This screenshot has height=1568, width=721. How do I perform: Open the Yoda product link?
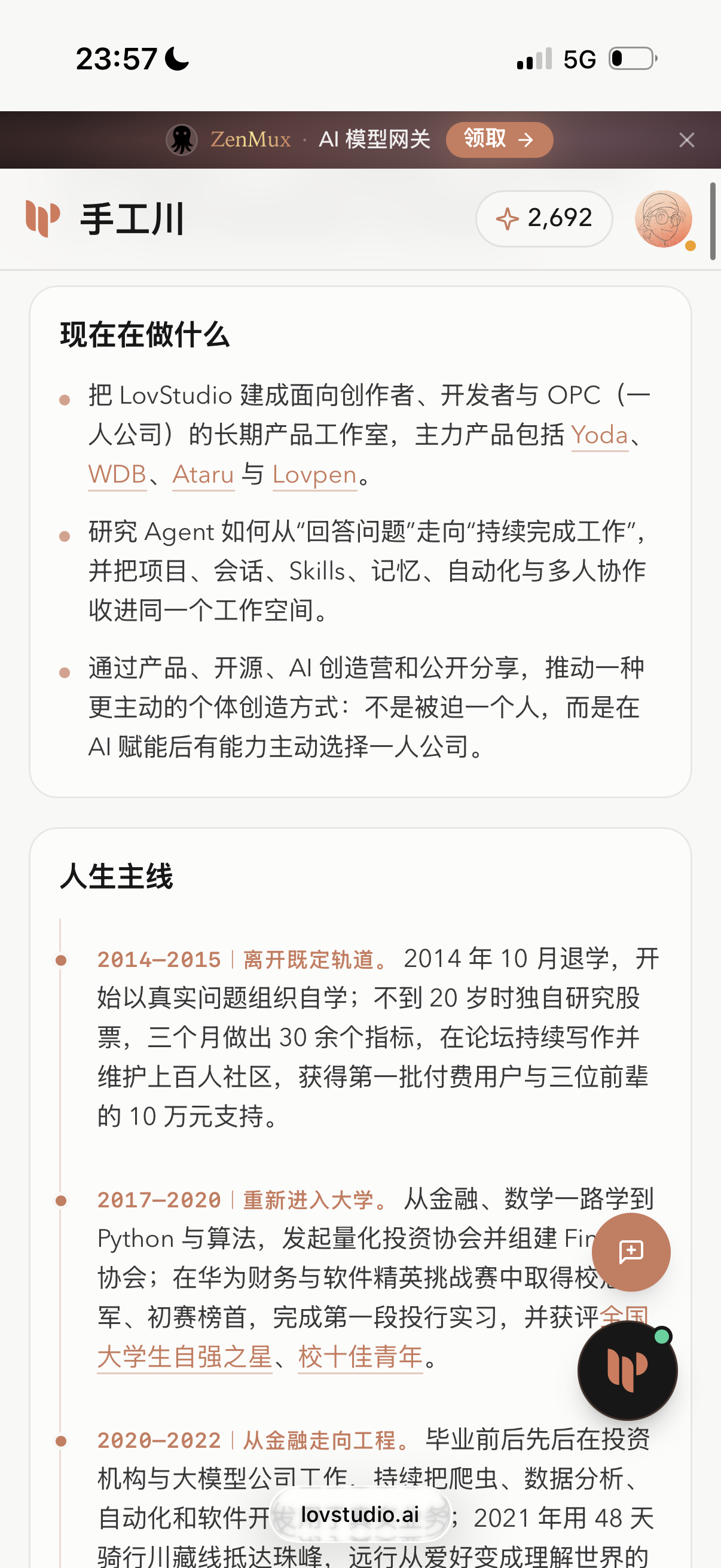coord(599,435)
